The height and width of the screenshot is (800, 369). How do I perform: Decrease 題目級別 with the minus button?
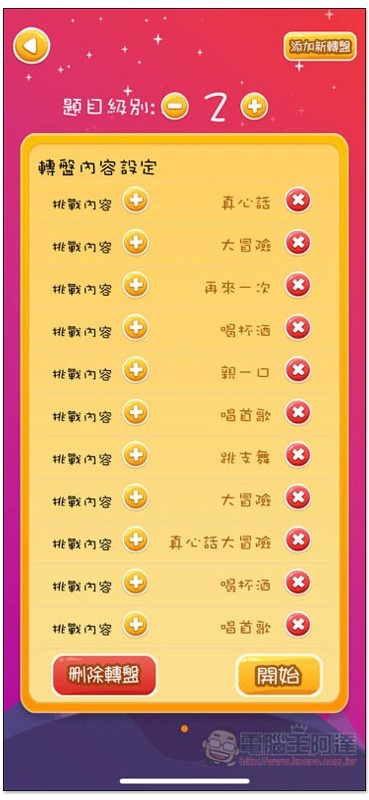coord(175,107)
